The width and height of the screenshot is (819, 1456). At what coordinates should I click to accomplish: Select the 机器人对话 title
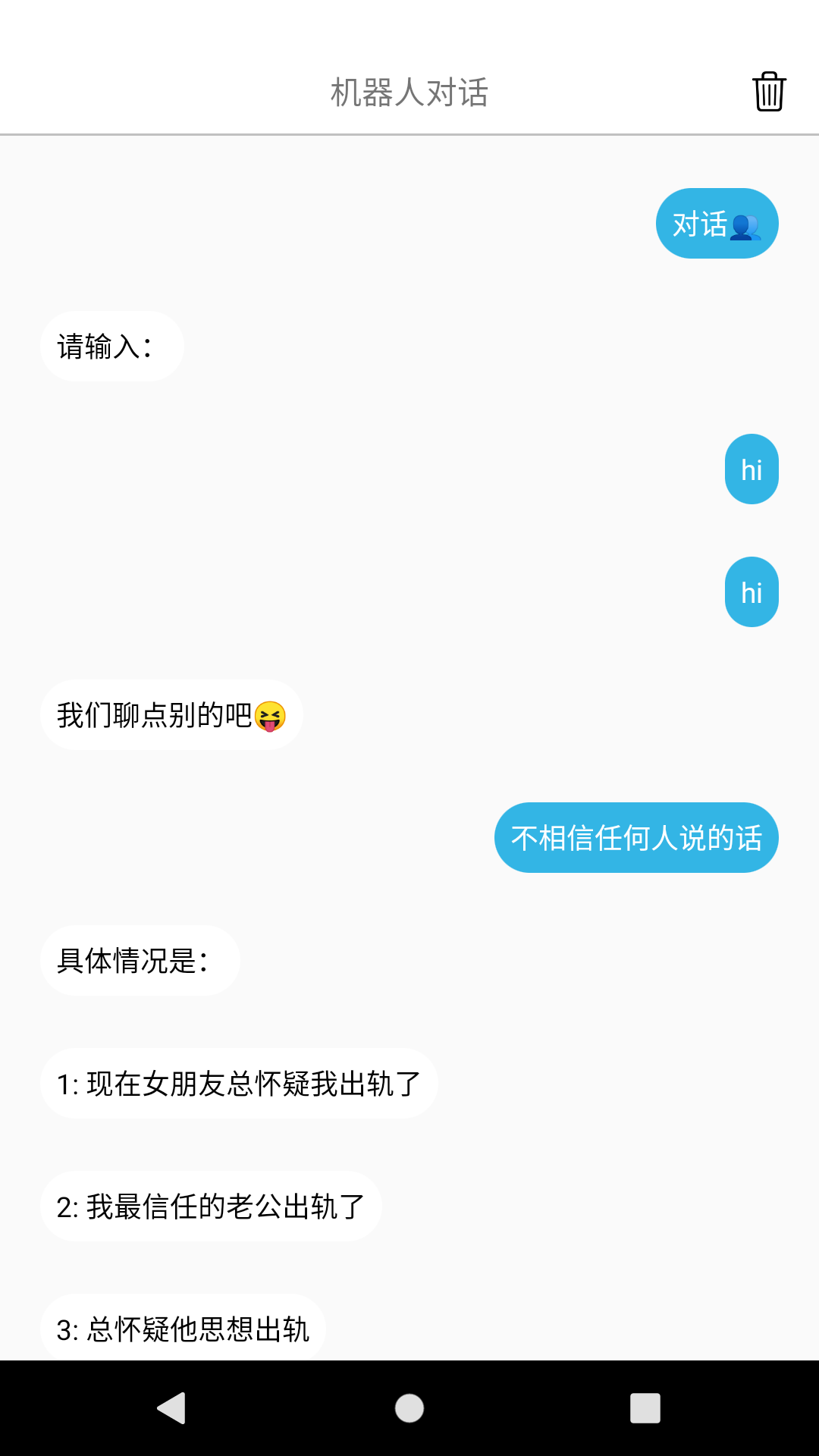click(409, 93)
